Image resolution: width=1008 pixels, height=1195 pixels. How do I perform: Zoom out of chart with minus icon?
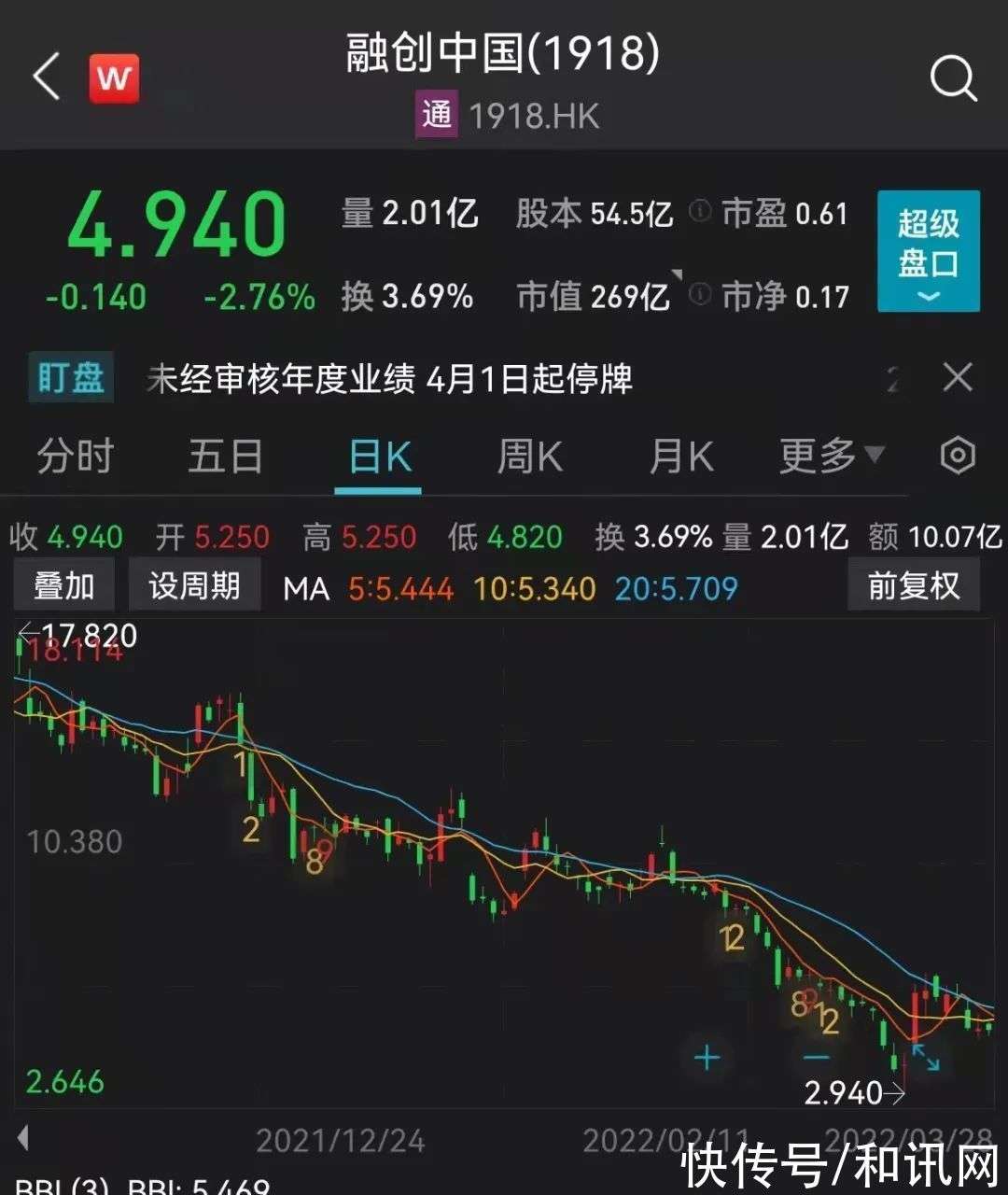pyautogui.click(x=817, y=1058)
